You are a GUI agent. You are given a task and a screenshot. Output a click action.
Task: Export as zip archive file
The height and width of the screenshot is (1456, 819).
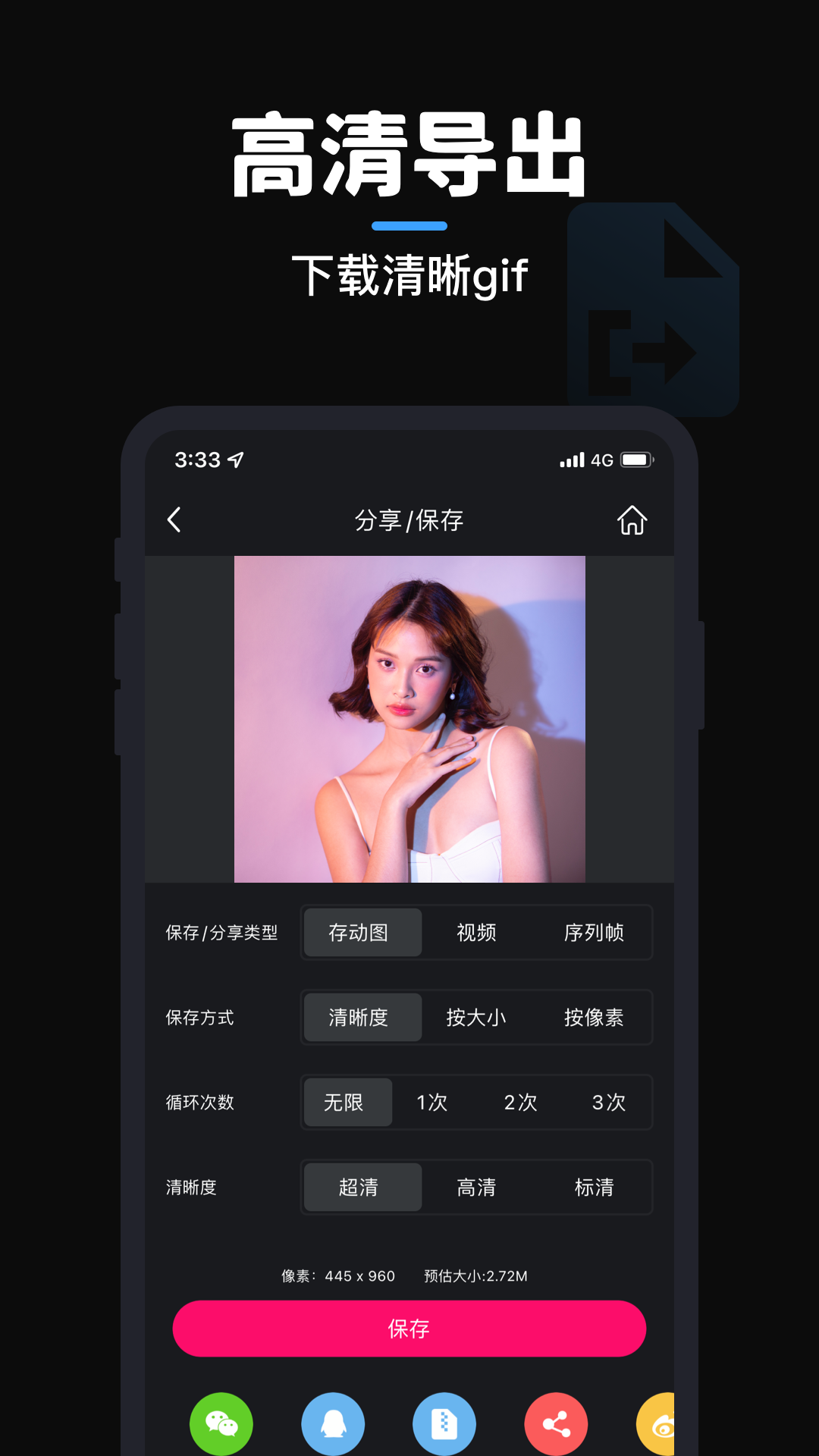pyautogui.click(x=444, y=1424)
